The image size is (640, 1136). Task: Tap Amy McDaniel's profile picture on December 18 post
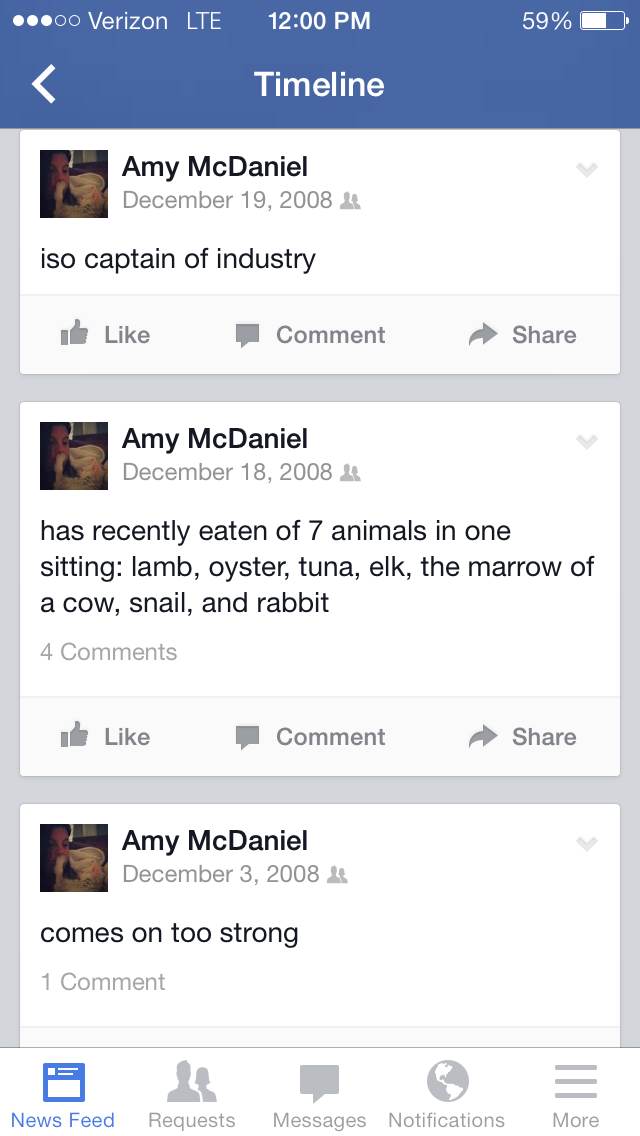(x=74, y=456)
